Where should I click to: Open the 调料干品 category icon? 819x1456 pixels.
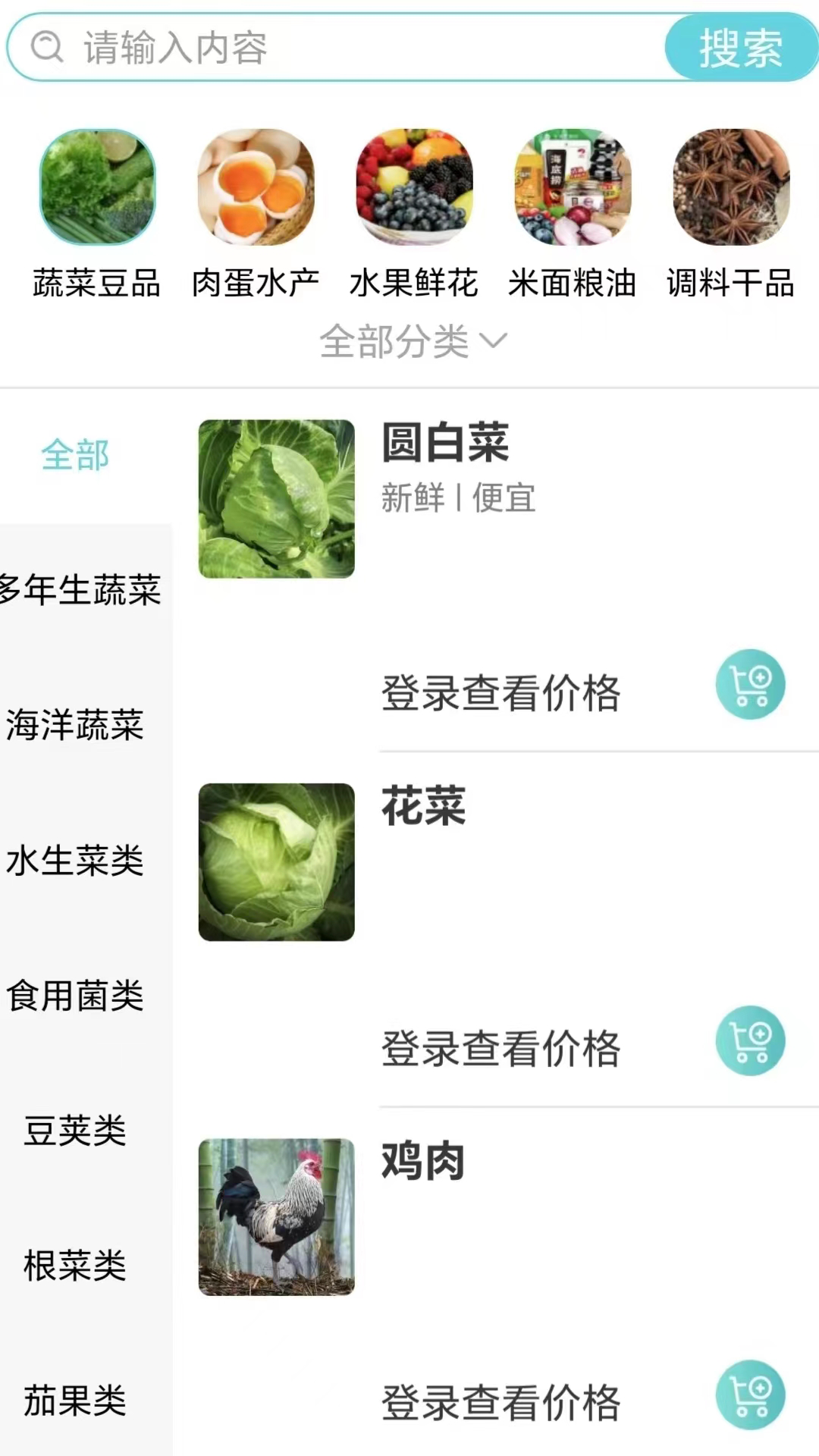point(730,187)
